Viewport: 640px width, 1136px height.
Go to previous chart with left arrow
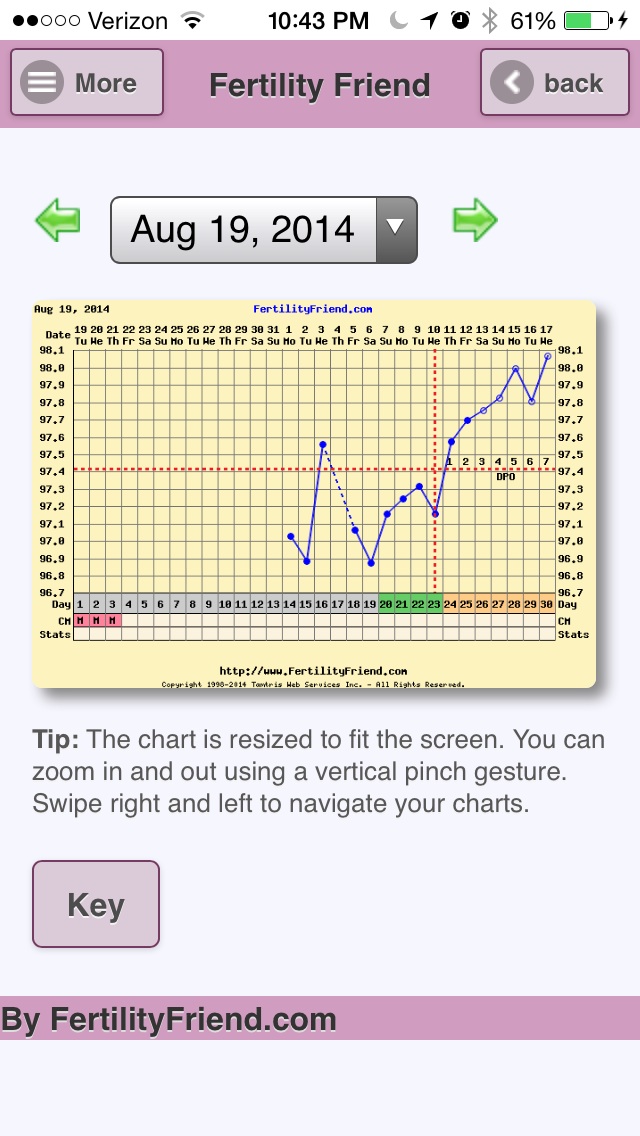[x=57, y=220]
